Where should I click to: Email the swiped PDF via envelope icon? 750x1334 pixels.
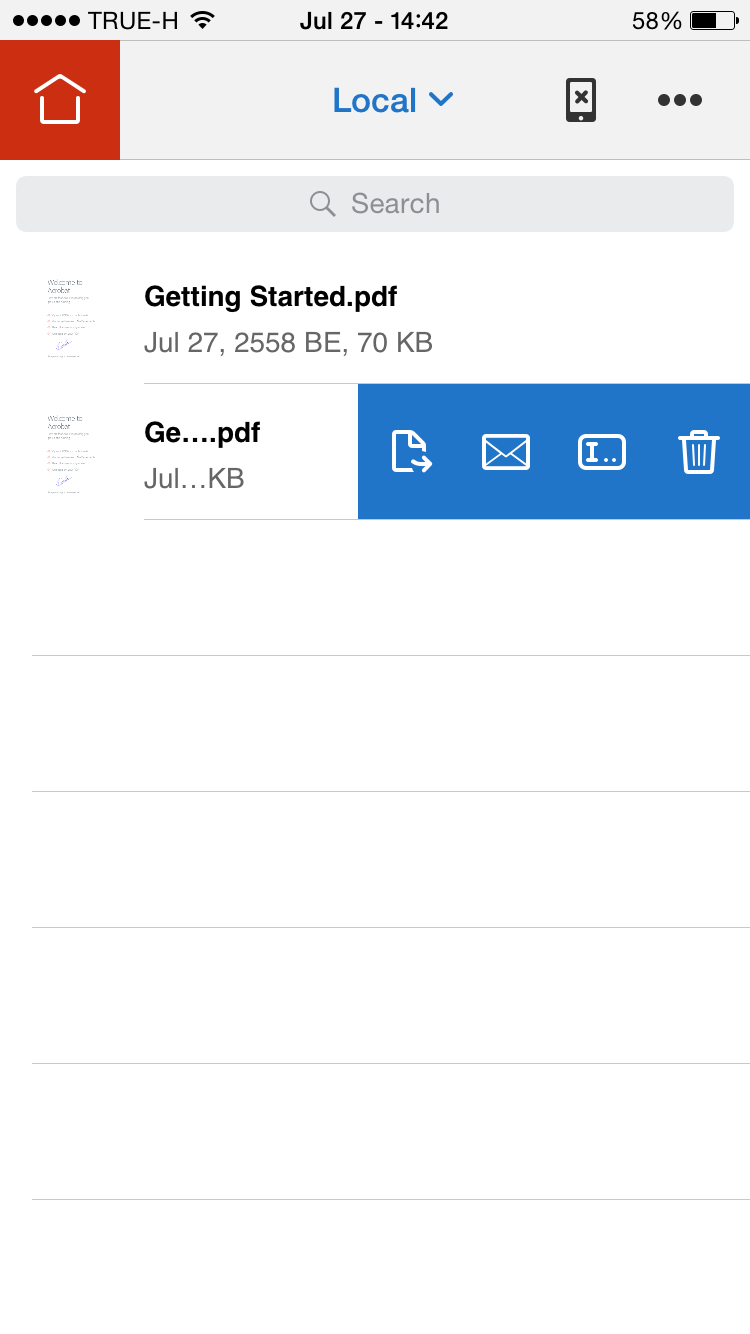[x=506, y=452]
